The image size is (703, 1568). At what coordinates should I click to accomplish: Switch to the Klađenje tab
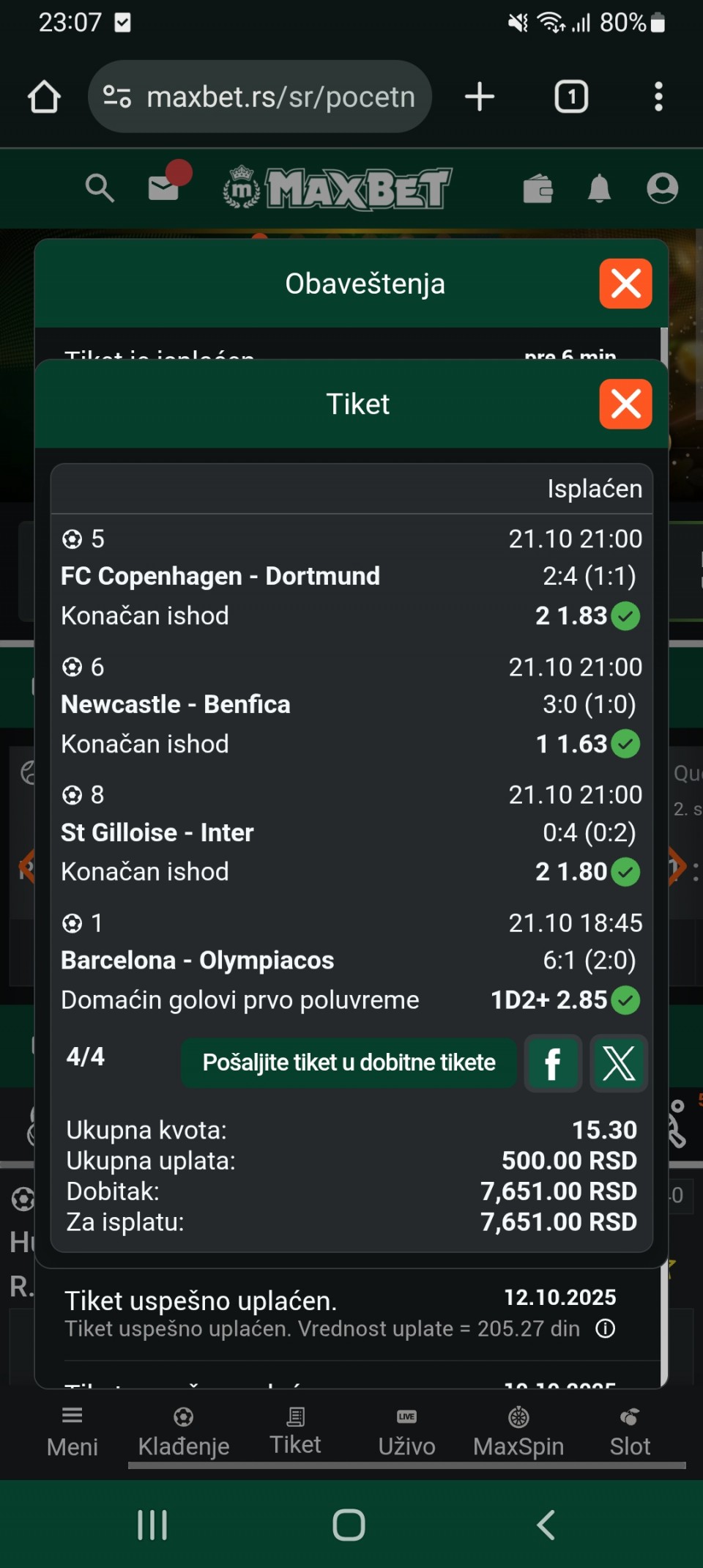[x=184, y=1432]
